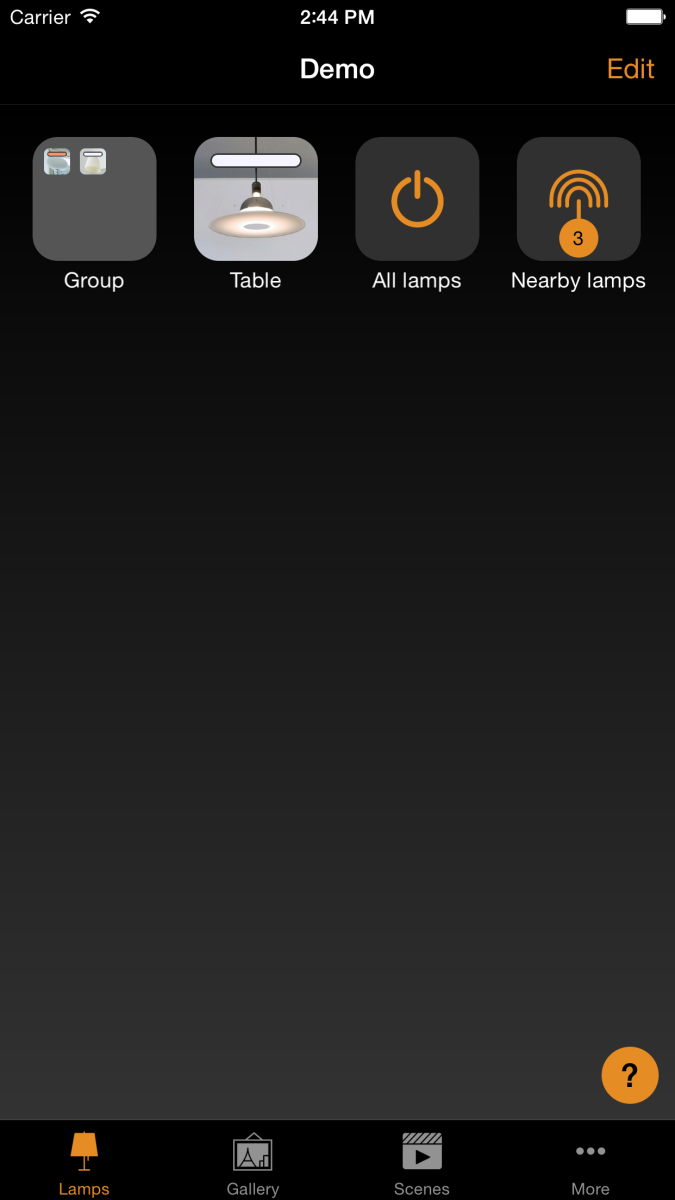675x1200 pixels.
Task: Select the Lamps tab
Action: (84, 1163)
